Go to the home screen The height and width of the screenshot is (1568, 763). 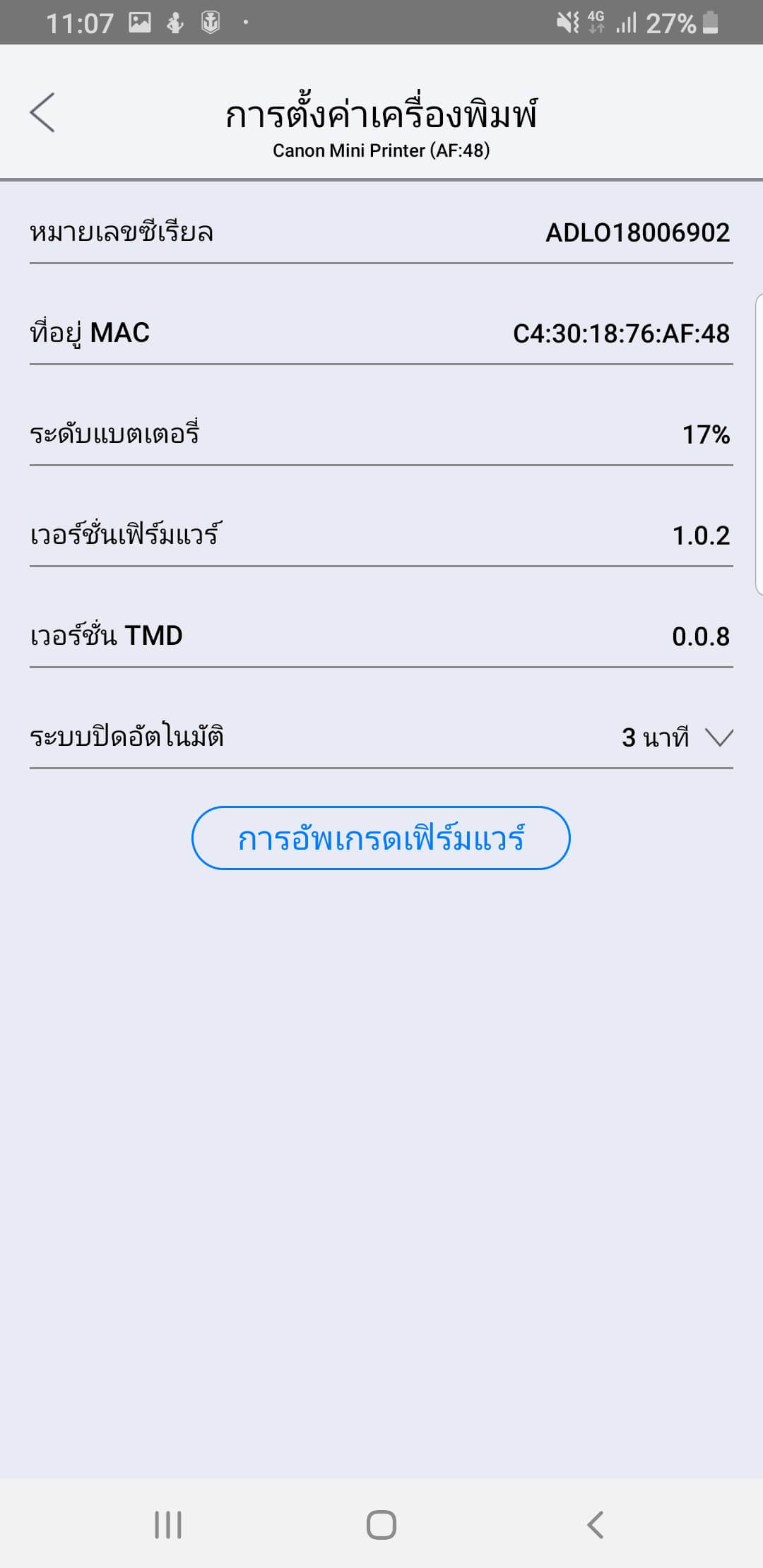tap(381, 1525)
